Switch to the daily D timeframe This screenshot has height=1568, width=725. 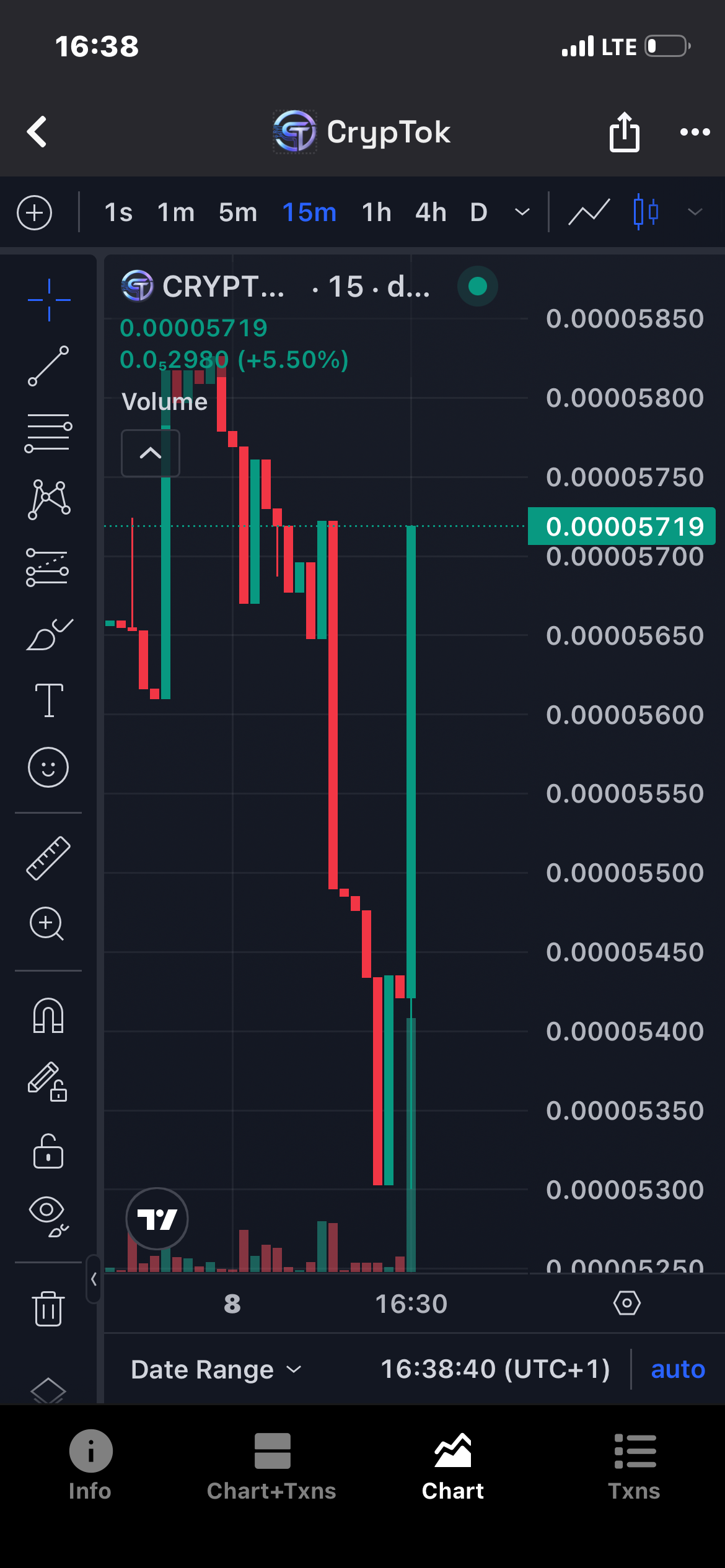click(478, 213)
